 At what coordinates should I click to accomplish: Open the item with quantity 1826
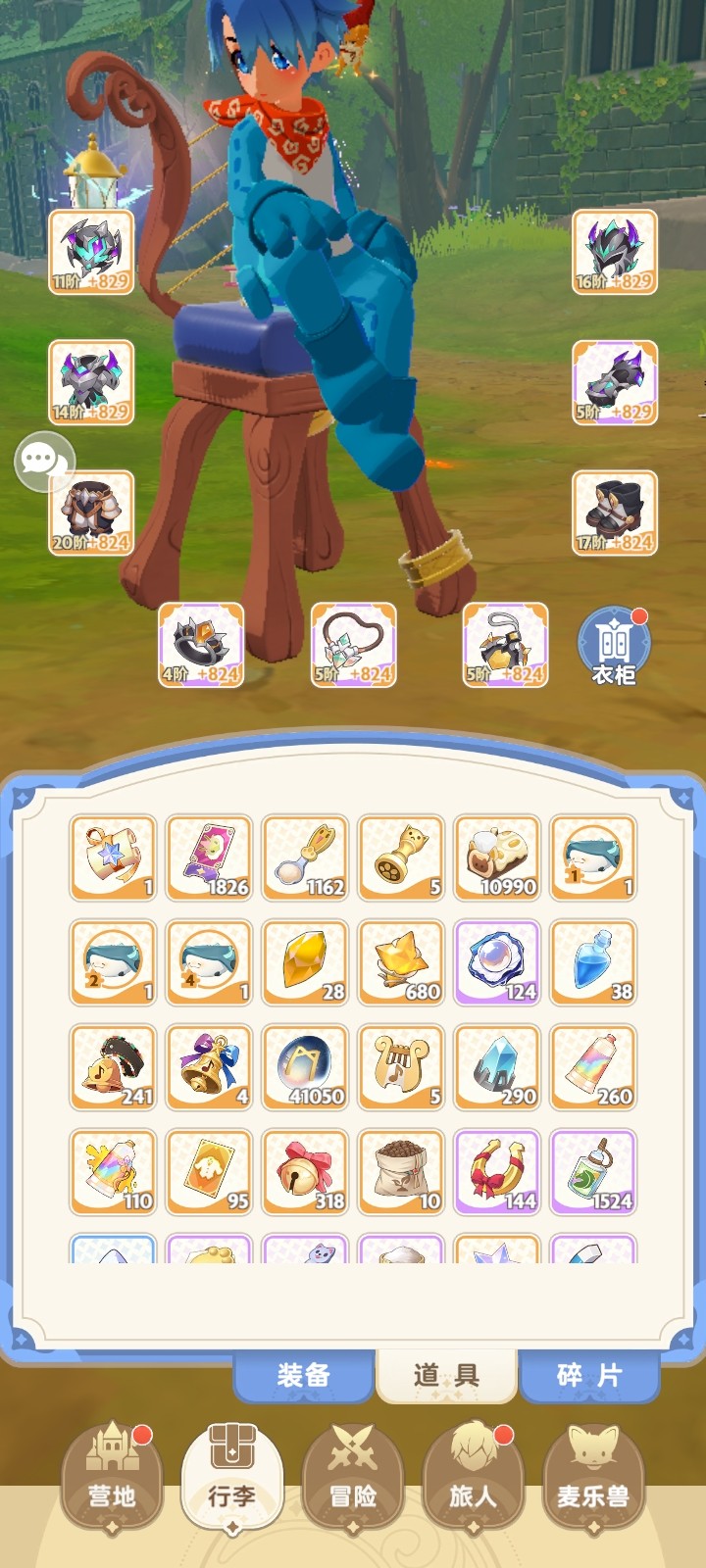[x=209, y=857]
